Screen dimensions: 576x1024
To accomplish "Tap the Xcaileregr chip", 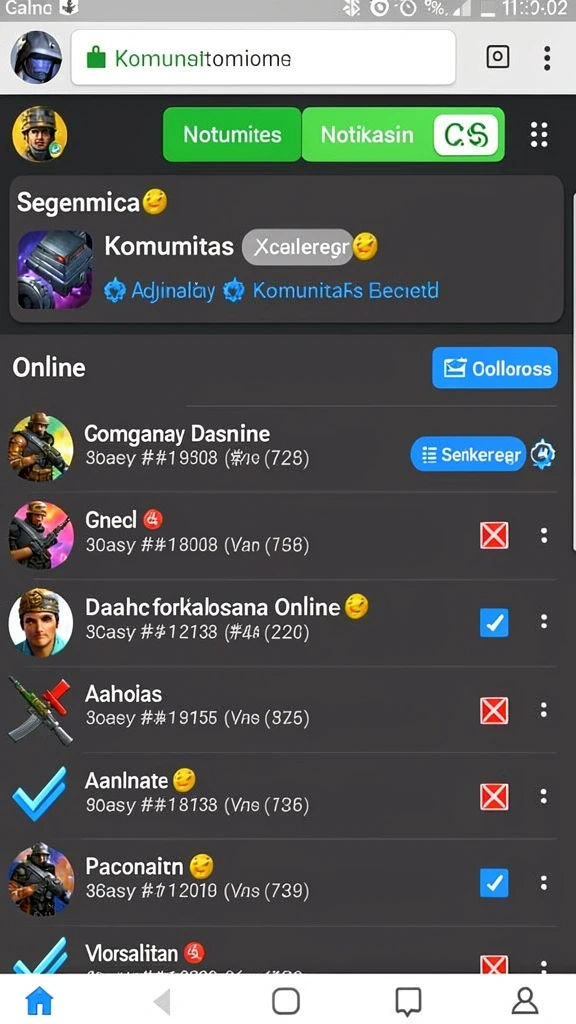I will tap(297, 247).
